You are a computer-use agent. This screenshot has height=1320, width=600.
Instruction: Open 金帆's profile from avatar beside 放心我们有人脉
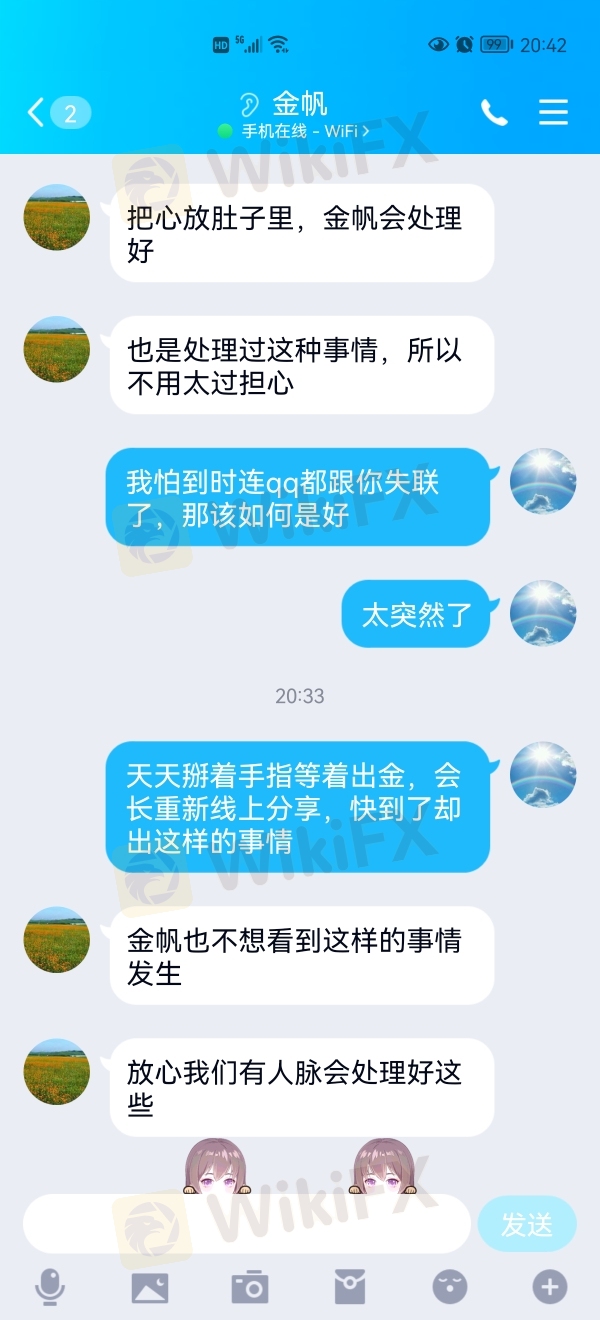[x=57, y=1071]
